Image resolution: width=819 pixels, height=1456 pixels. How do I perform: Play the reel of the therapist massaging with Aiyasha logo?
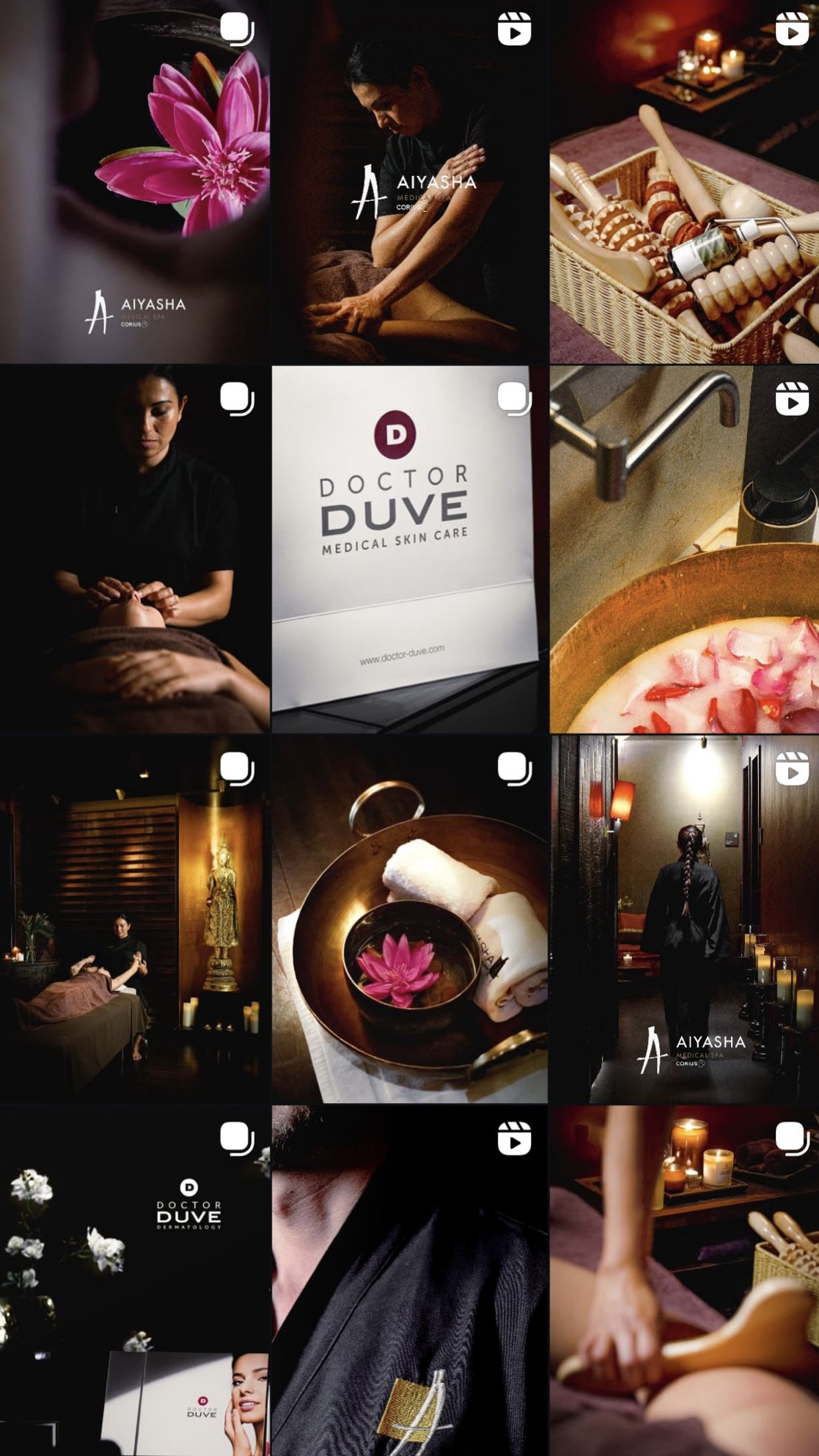409,182
